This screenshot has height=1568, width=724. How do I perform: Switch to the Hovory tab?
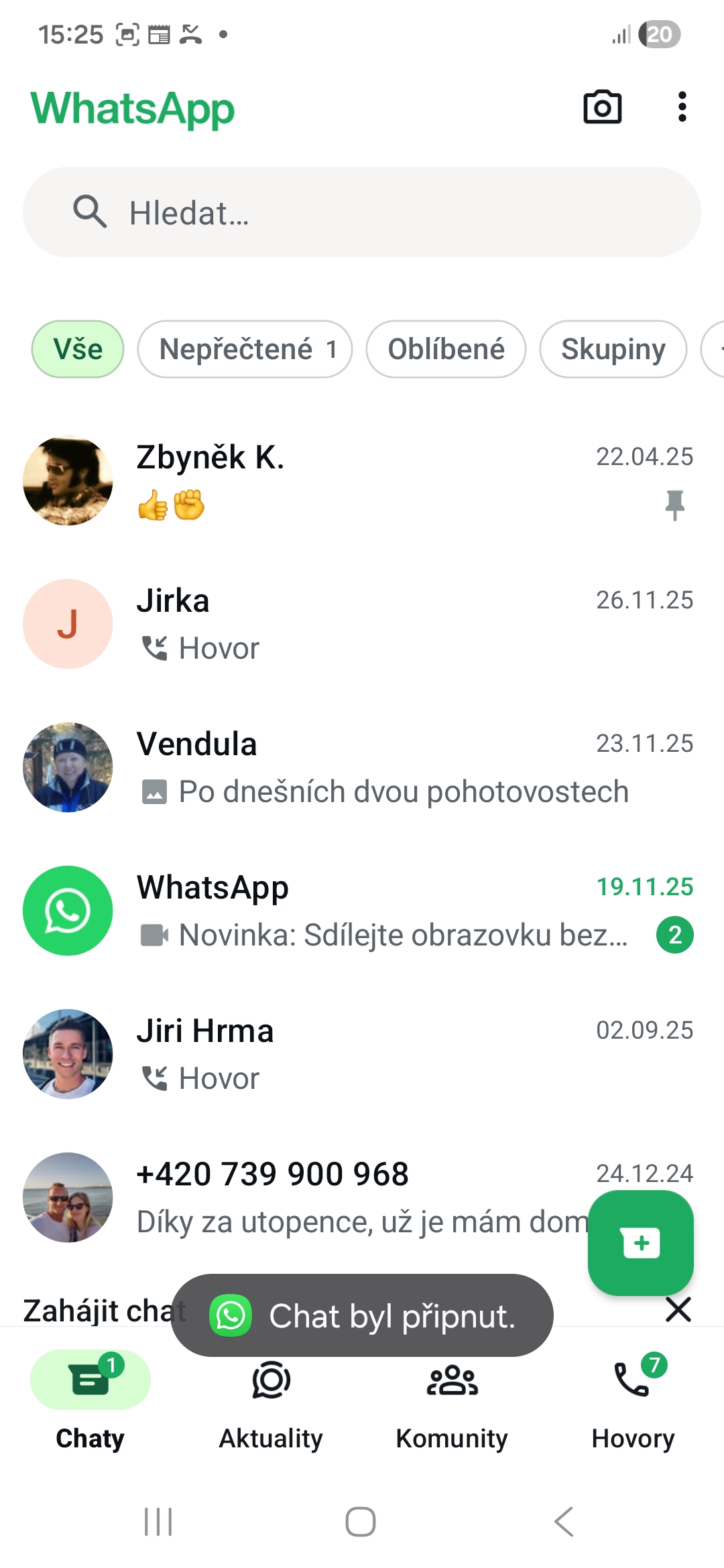coord(633,1400)
